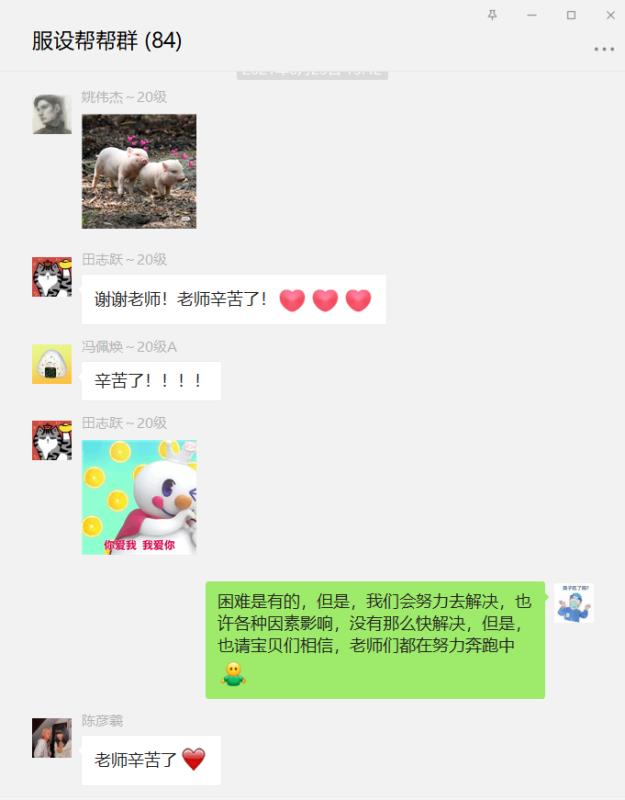Tap my own avatar beside green message
Viewport: 625px width, 800px height.
574,603
